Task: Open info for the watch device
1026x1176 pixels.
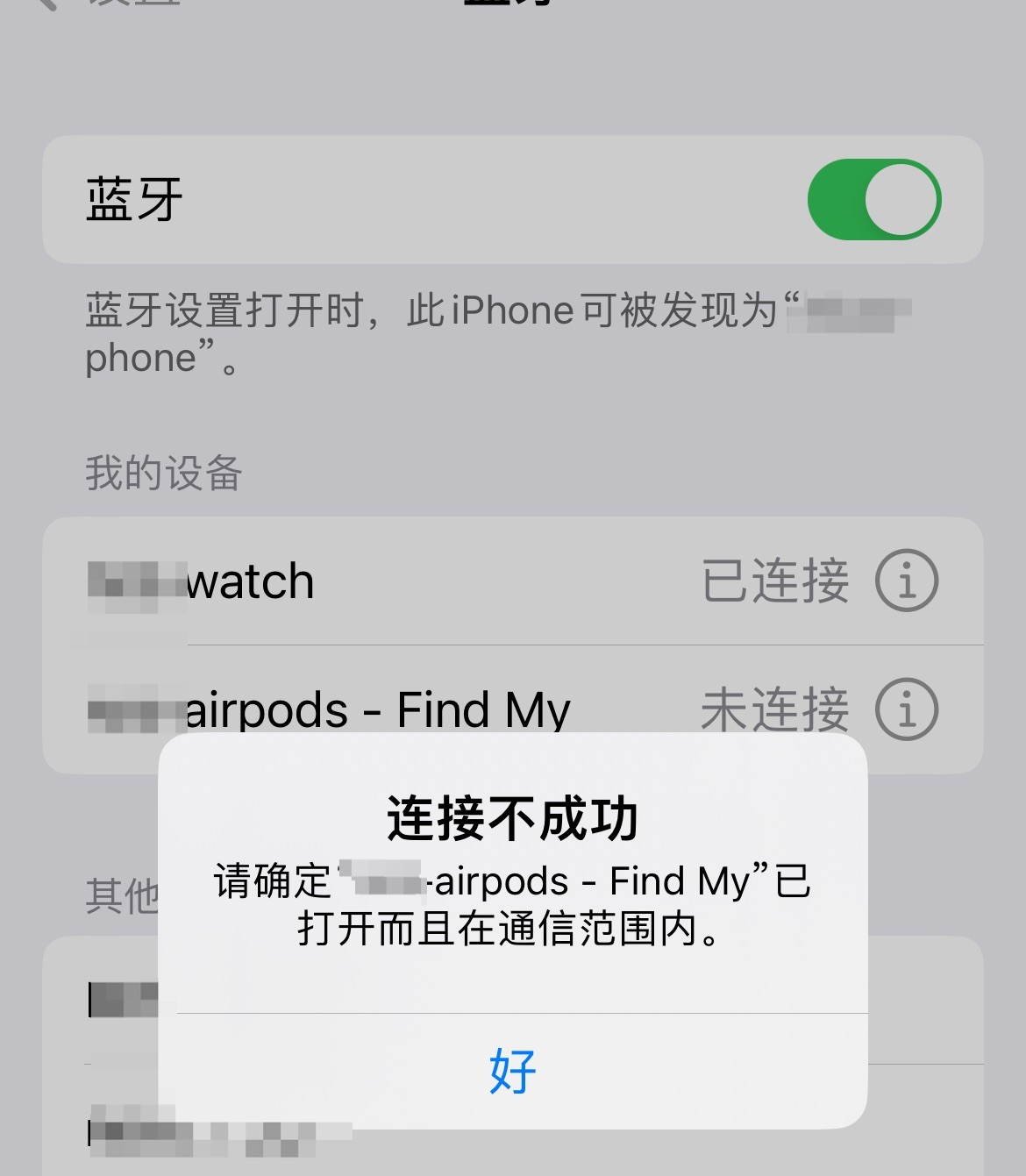Action: pos(907,581)
